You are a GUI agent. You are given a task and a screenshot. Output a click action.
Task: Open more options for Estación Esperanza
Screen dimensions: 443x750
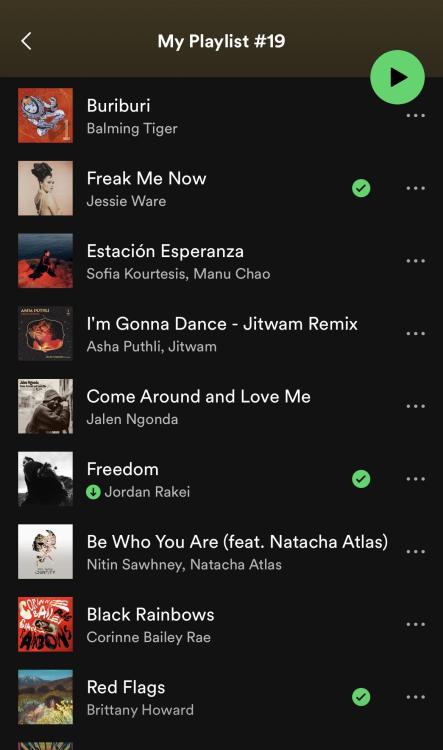(415, 261)
